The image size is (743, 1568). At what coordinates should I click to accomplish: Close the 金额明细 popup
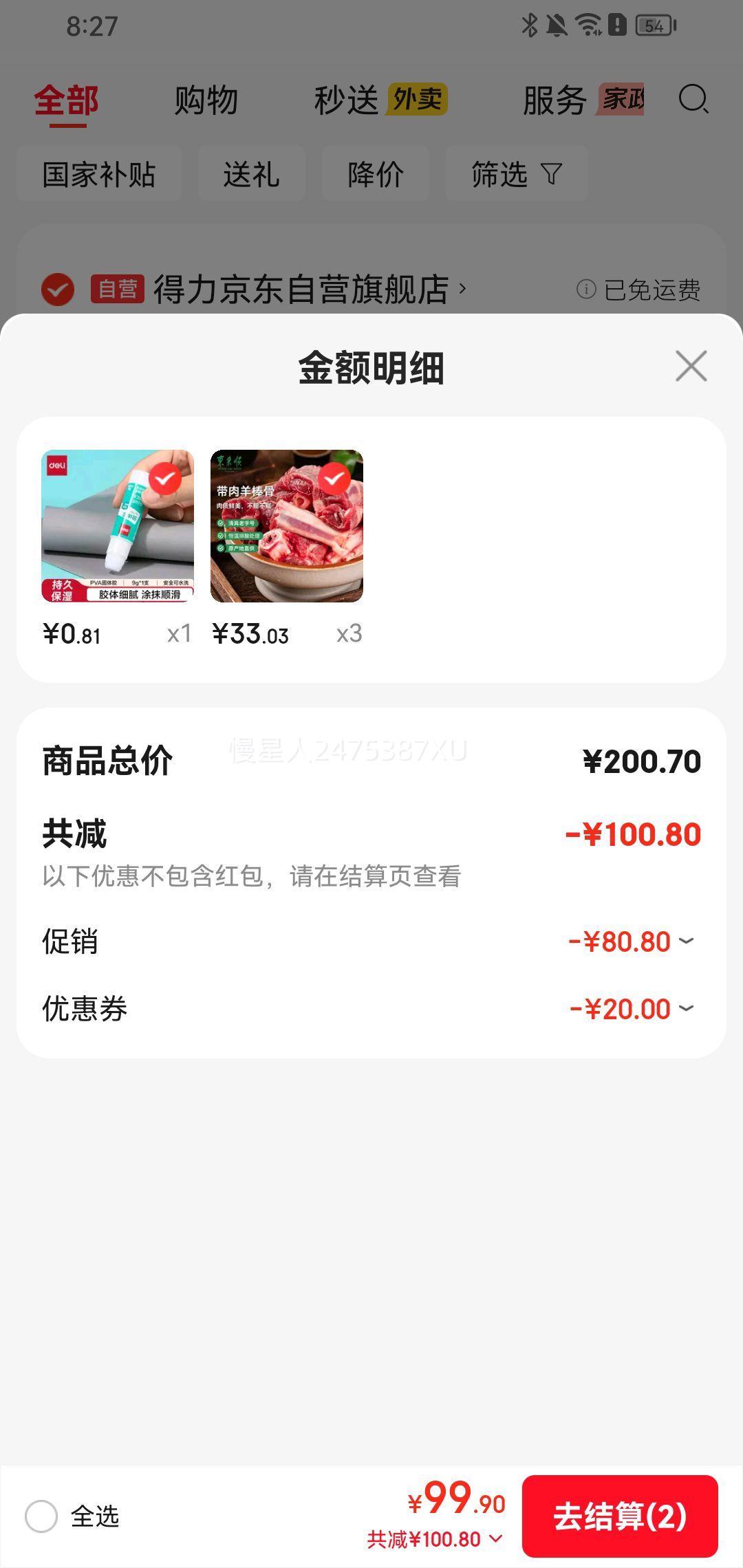[690, 367]
